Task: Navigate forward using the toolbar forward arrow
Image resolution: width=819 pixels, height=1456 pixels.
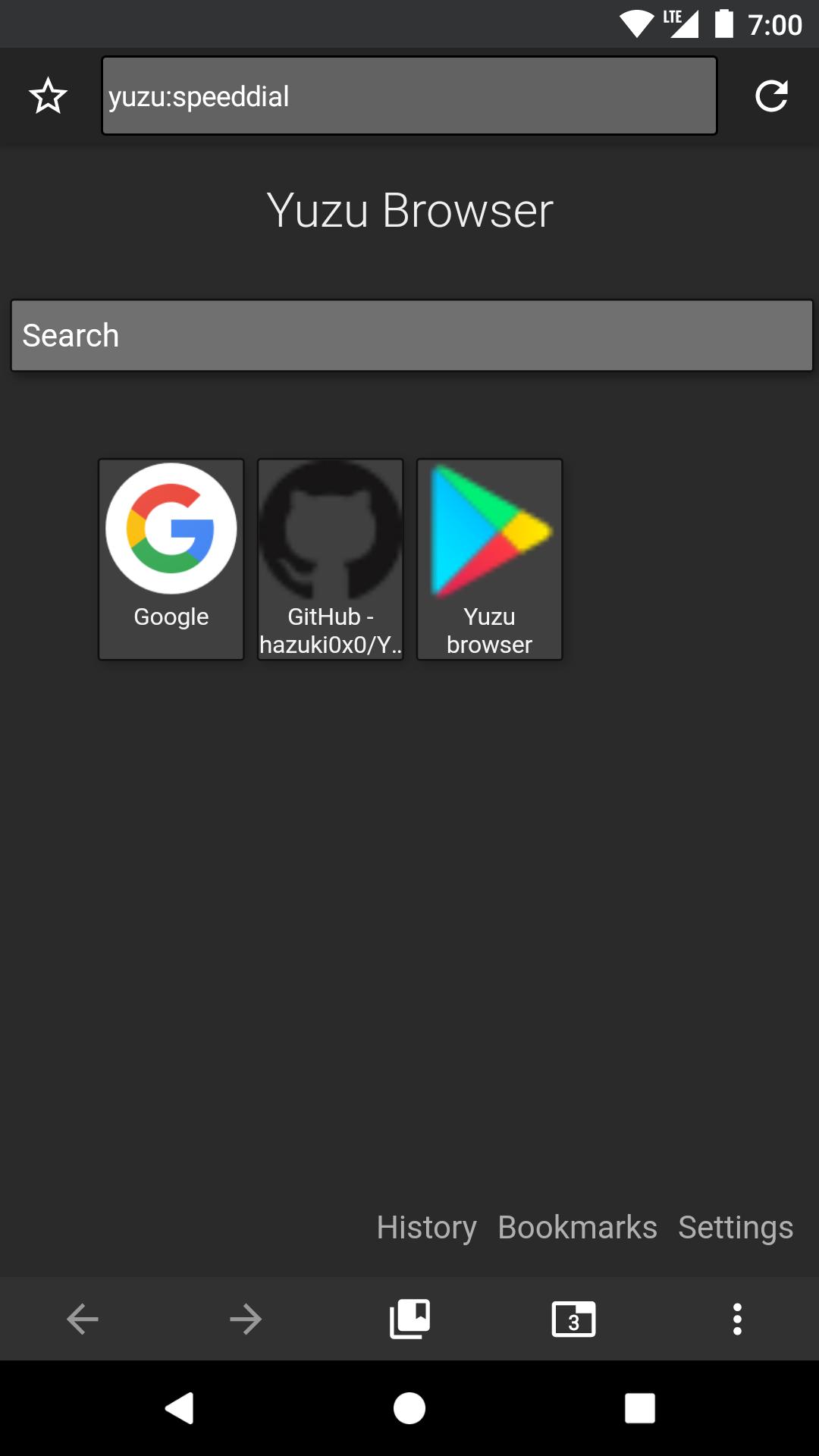Action: click(x=245, y=1318)
